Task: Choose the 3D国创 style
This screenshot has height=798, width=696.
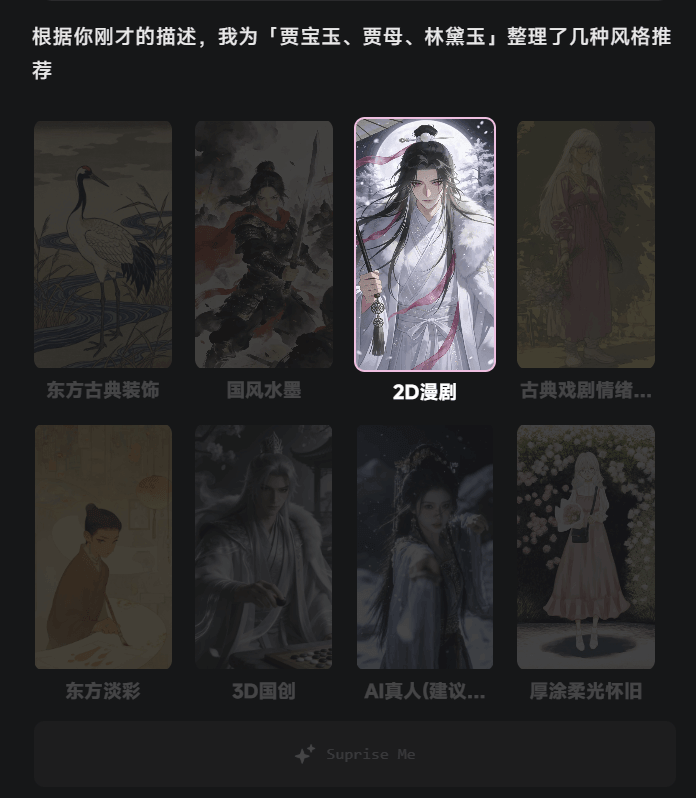Action: [264, 547]
